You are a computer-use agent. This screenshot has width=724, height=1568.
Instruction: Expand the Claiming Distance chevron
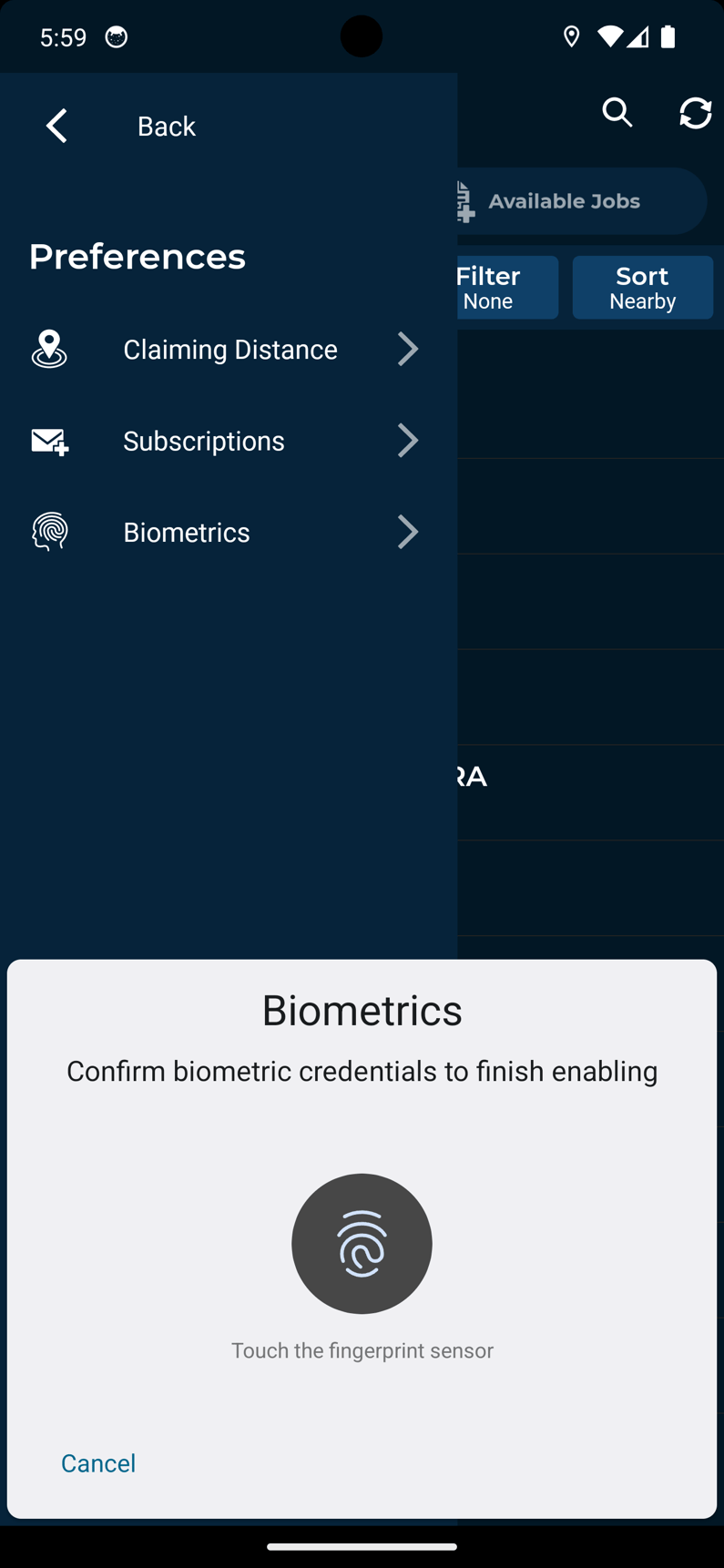407,349
